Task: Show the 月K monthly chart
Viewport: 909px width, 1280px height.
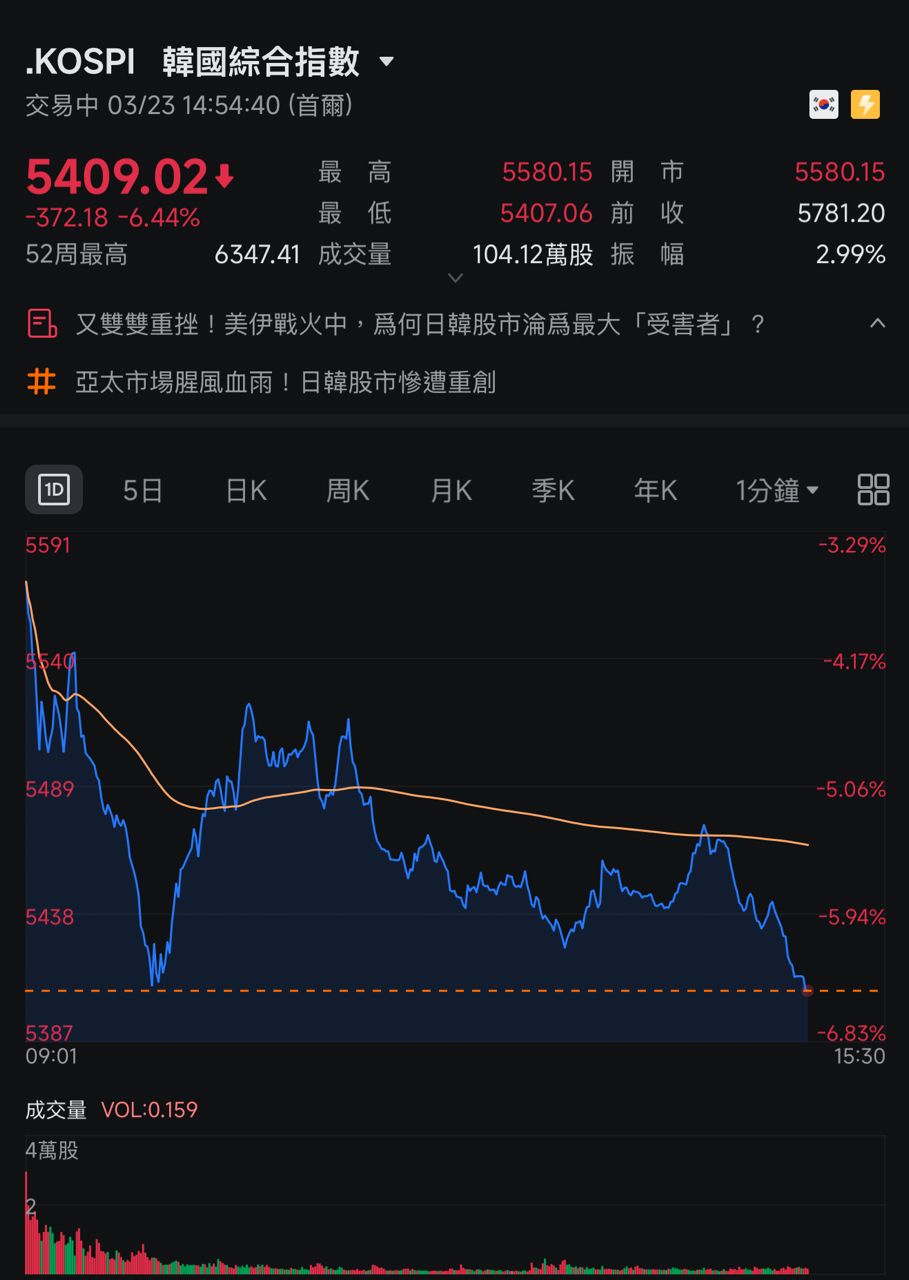Action: coord(451,490)
